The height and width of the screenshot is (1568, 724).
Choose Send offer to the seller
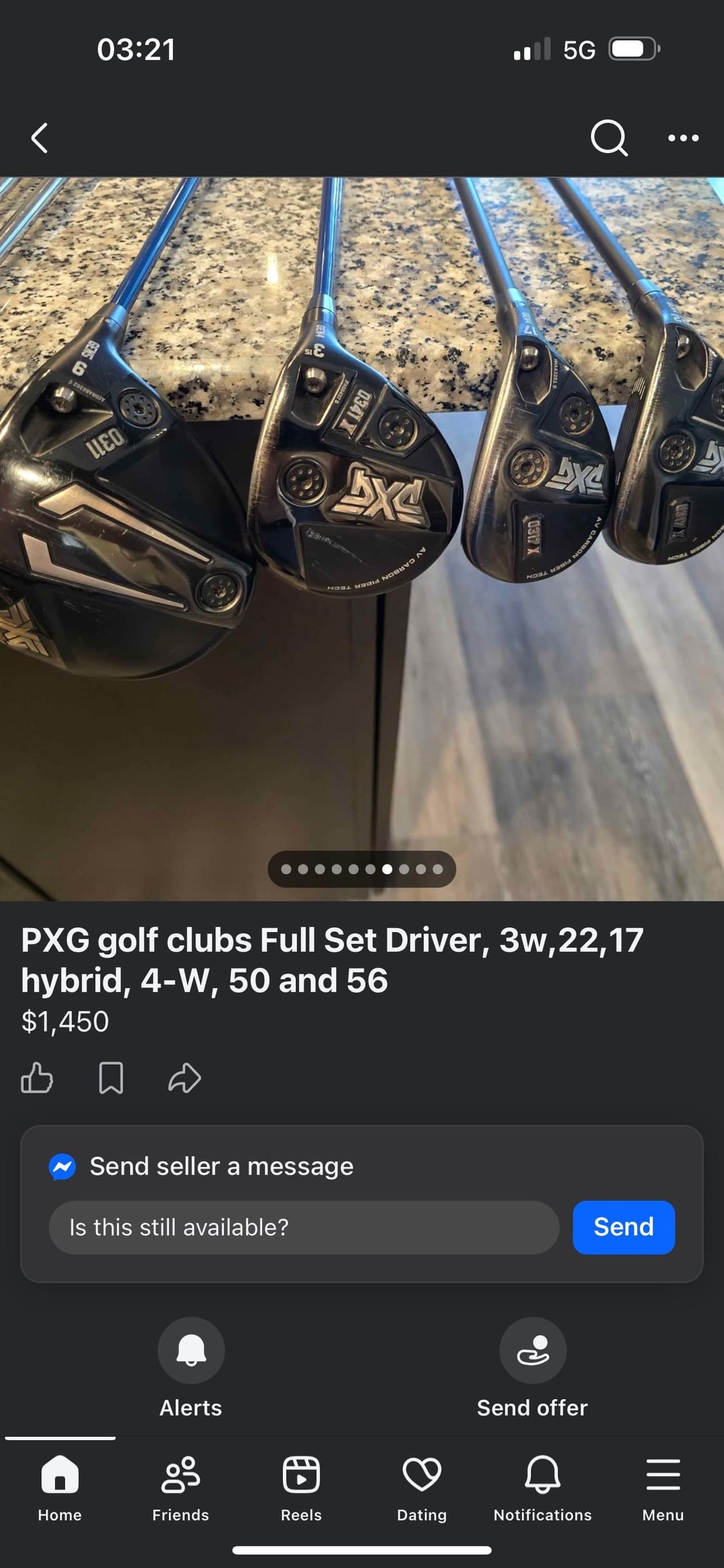click(532, 1351)
